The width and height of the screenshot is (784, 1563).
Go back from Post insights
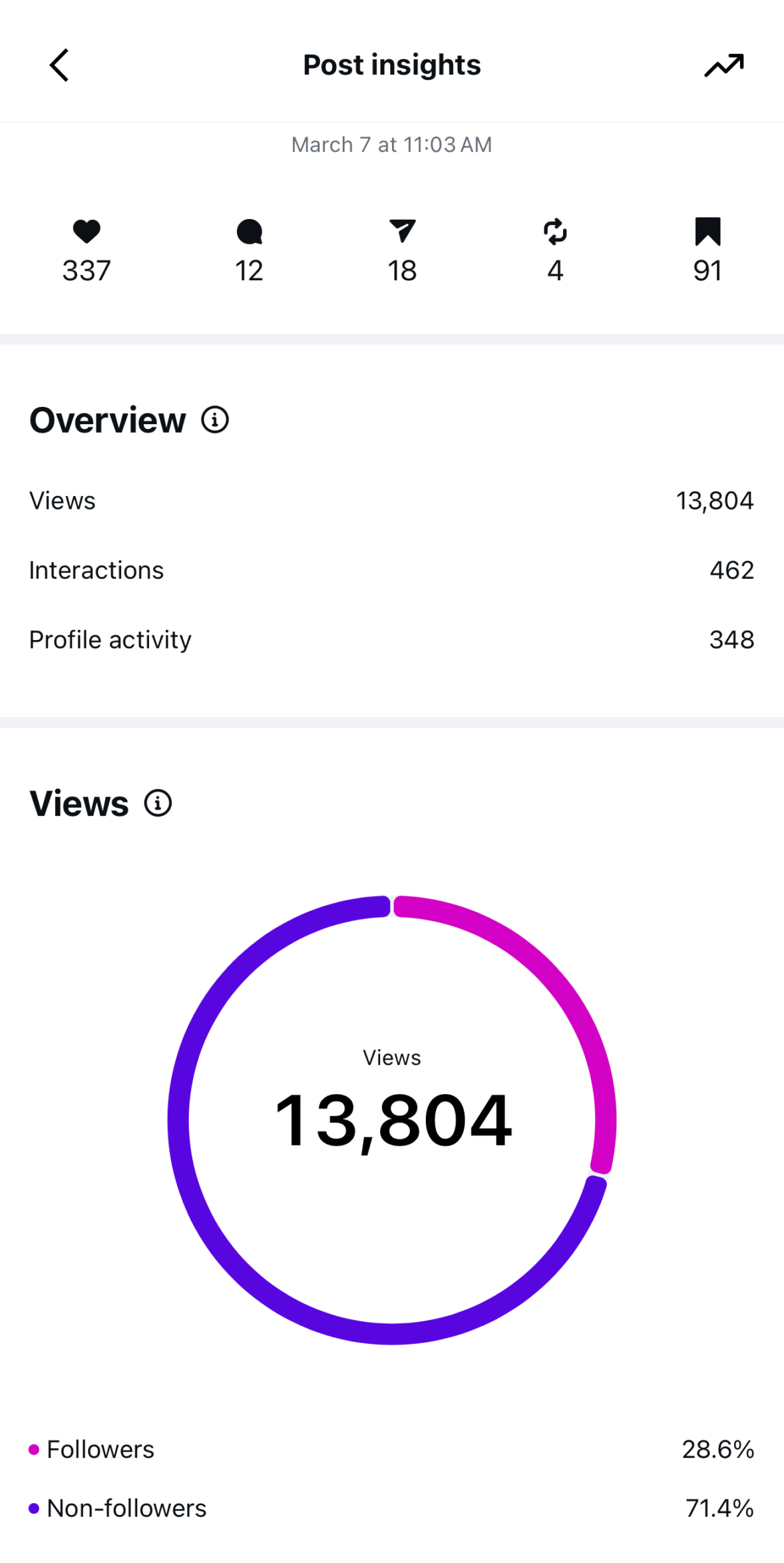coord(59,65)
